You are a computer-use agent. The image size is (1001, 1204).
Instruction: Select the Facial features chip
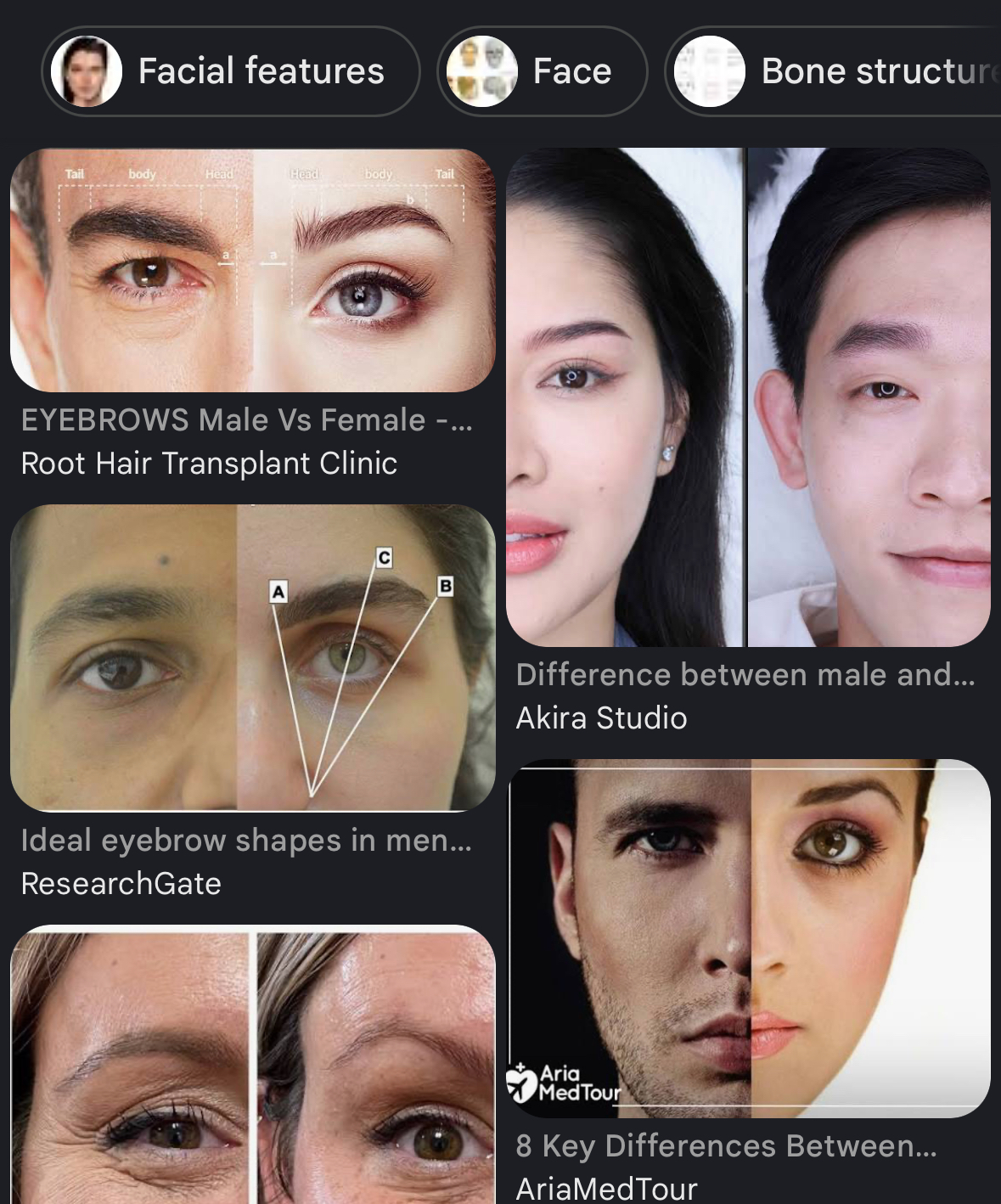coord(231,71)
